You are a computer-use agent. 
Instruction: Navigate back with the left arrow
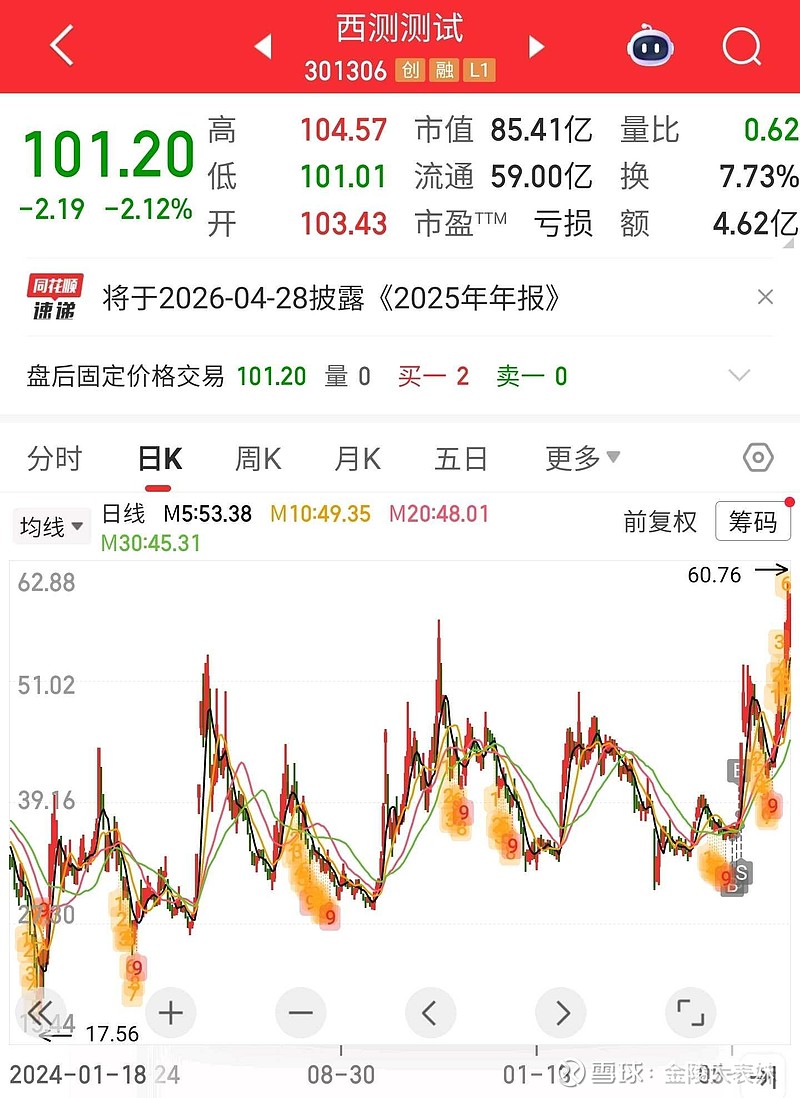(x=60, y=46)
